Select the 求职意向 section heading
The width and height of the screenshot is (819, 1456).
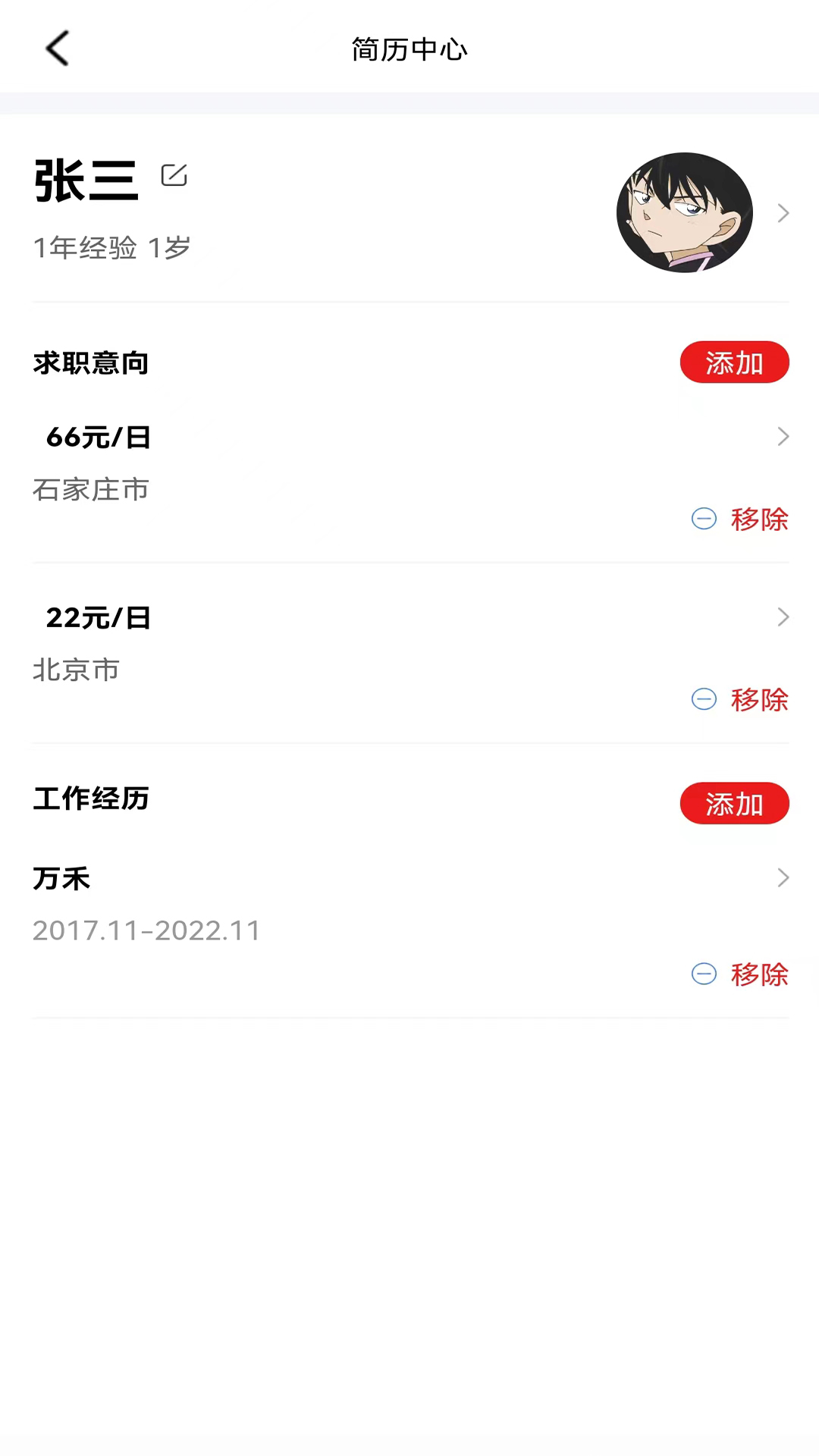[x=90, y=363]
